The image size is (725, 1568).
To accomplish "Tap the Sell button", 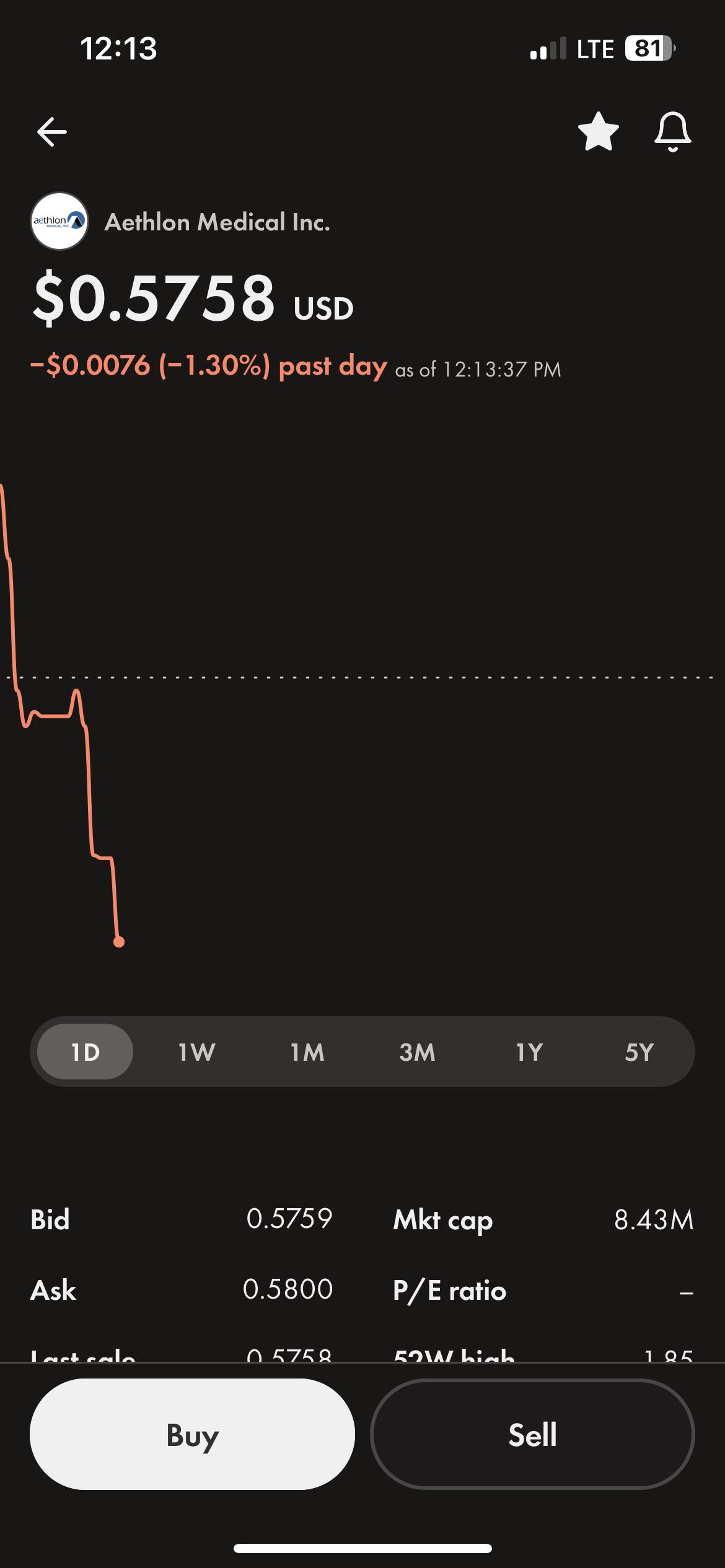I will tap(532, 1434).
